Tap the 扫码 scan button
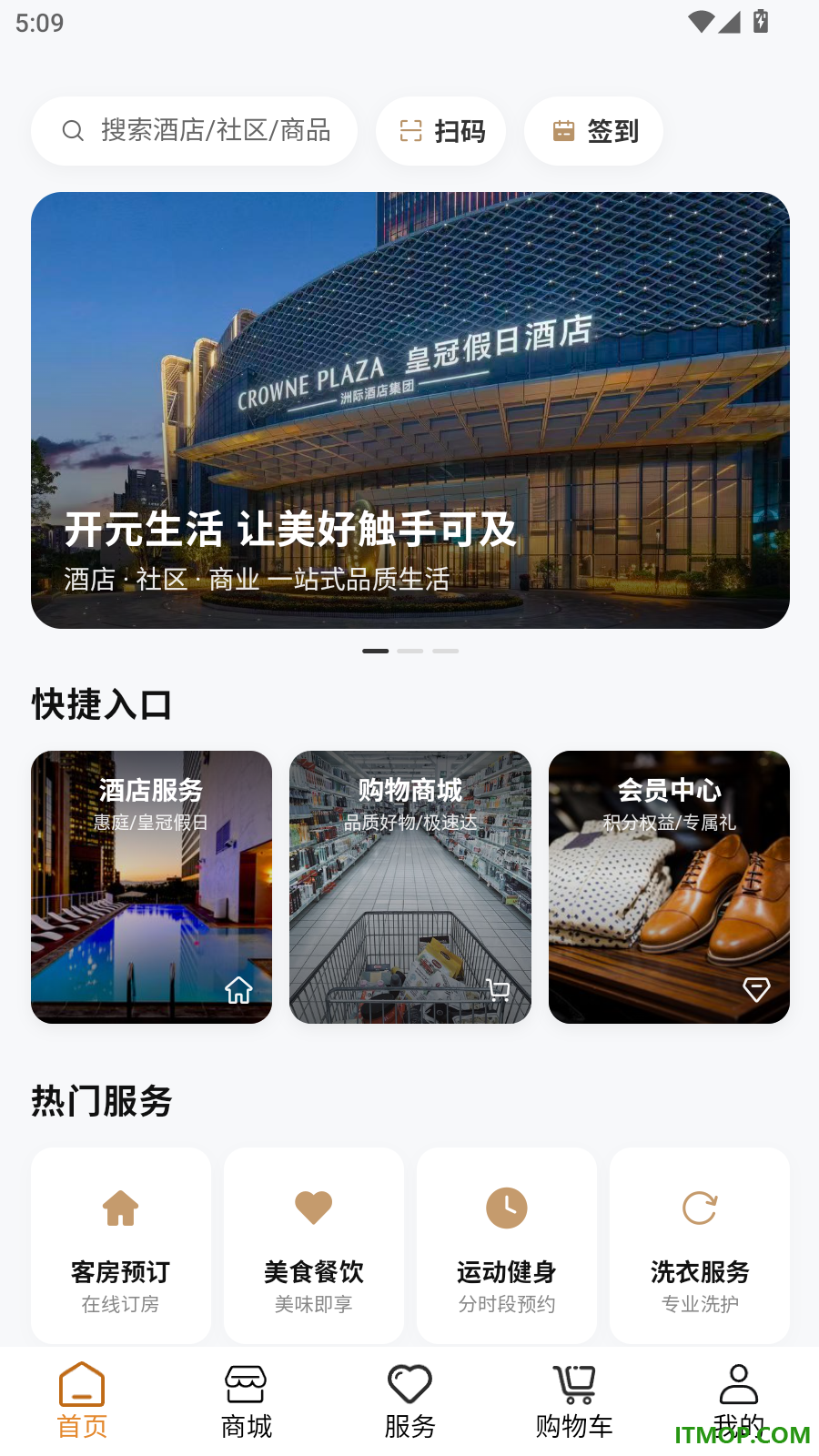819x1456 pixels. 441,131
